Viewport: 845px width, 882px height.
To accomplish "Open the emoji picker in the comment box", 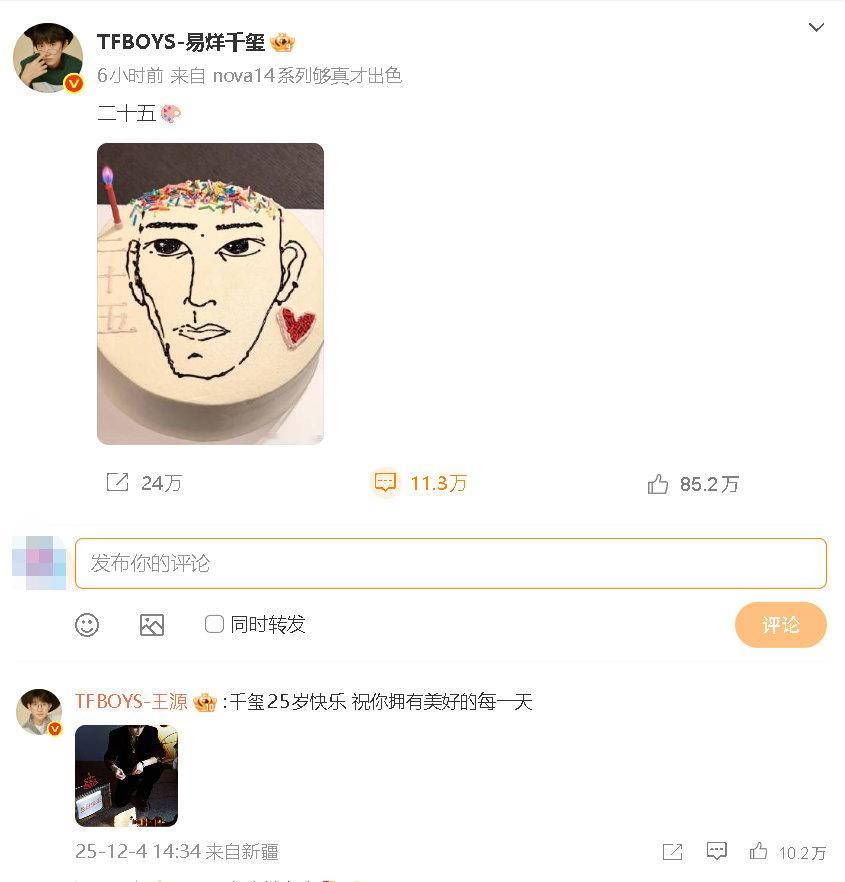I will click(88, 624).
